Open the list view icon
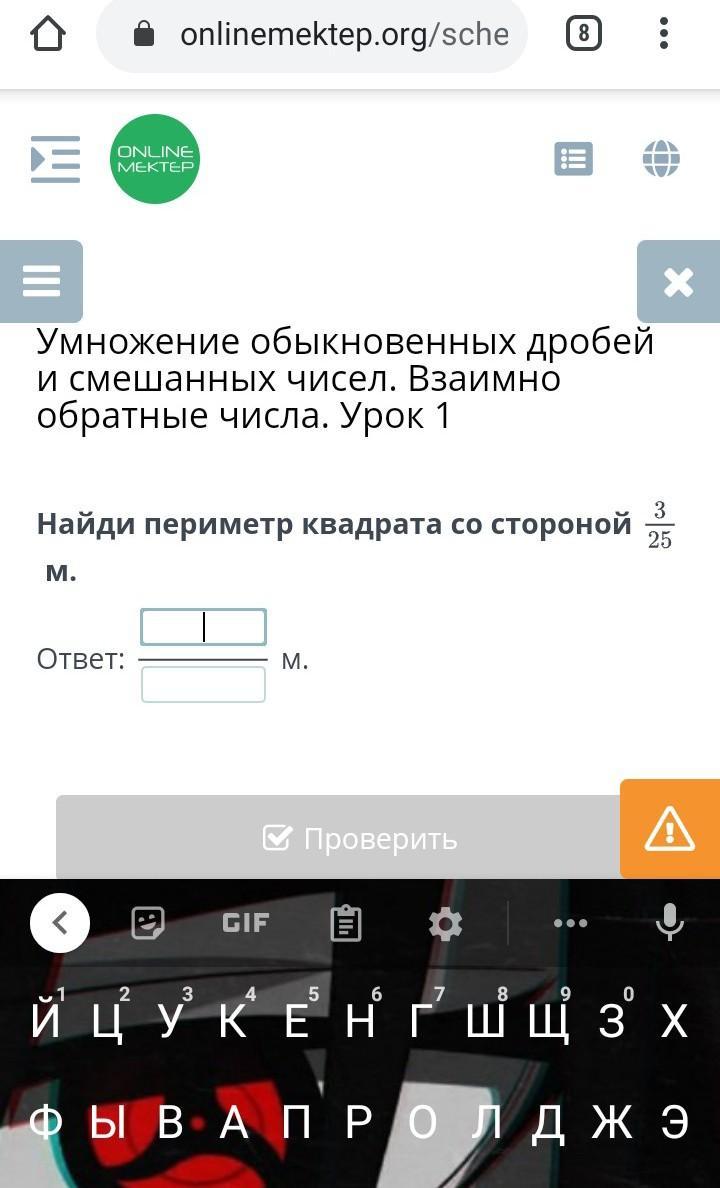Viewport: 720px width, 1188px height. (x=574, y=159)
